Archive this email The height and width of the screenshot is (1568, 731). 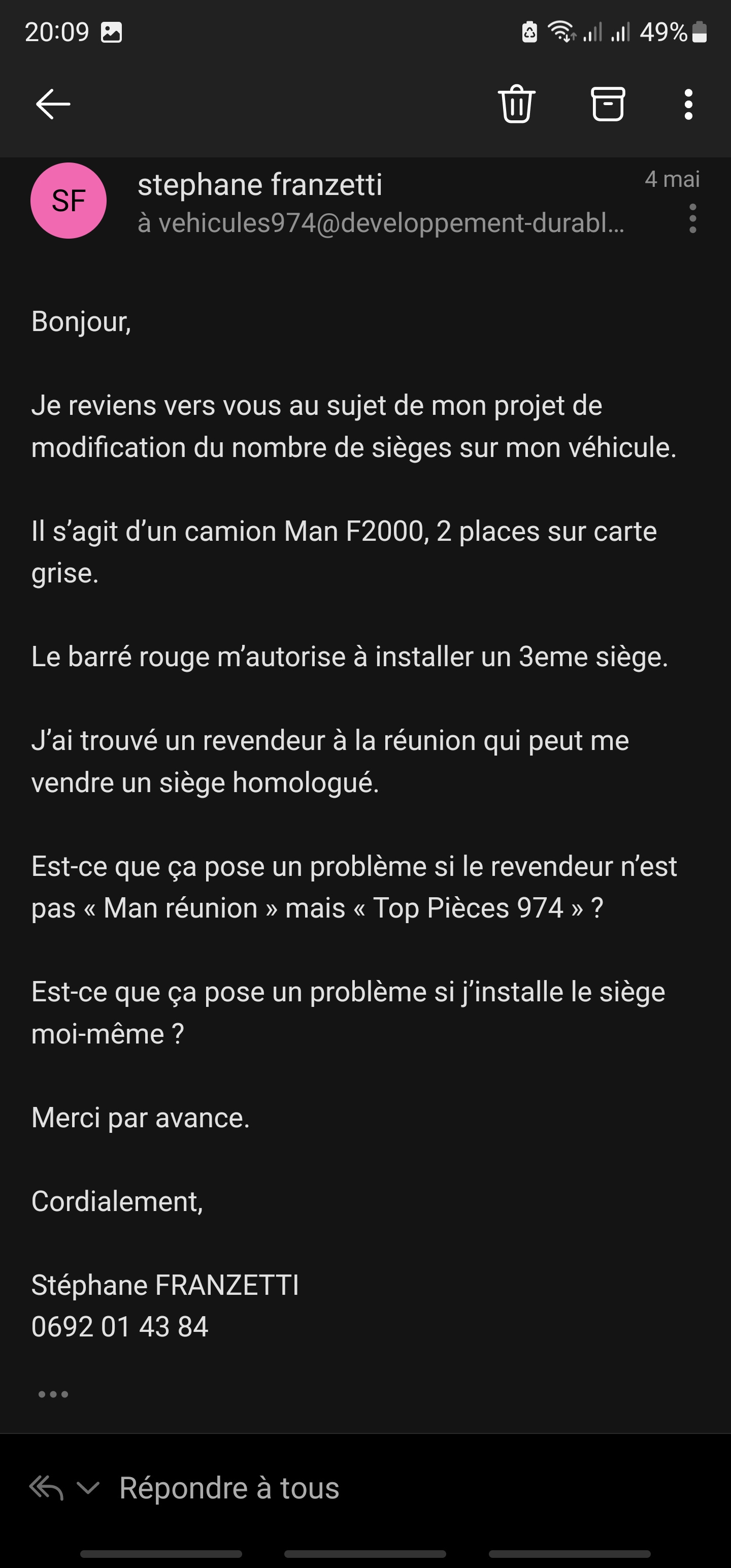(x=608, y=104)
